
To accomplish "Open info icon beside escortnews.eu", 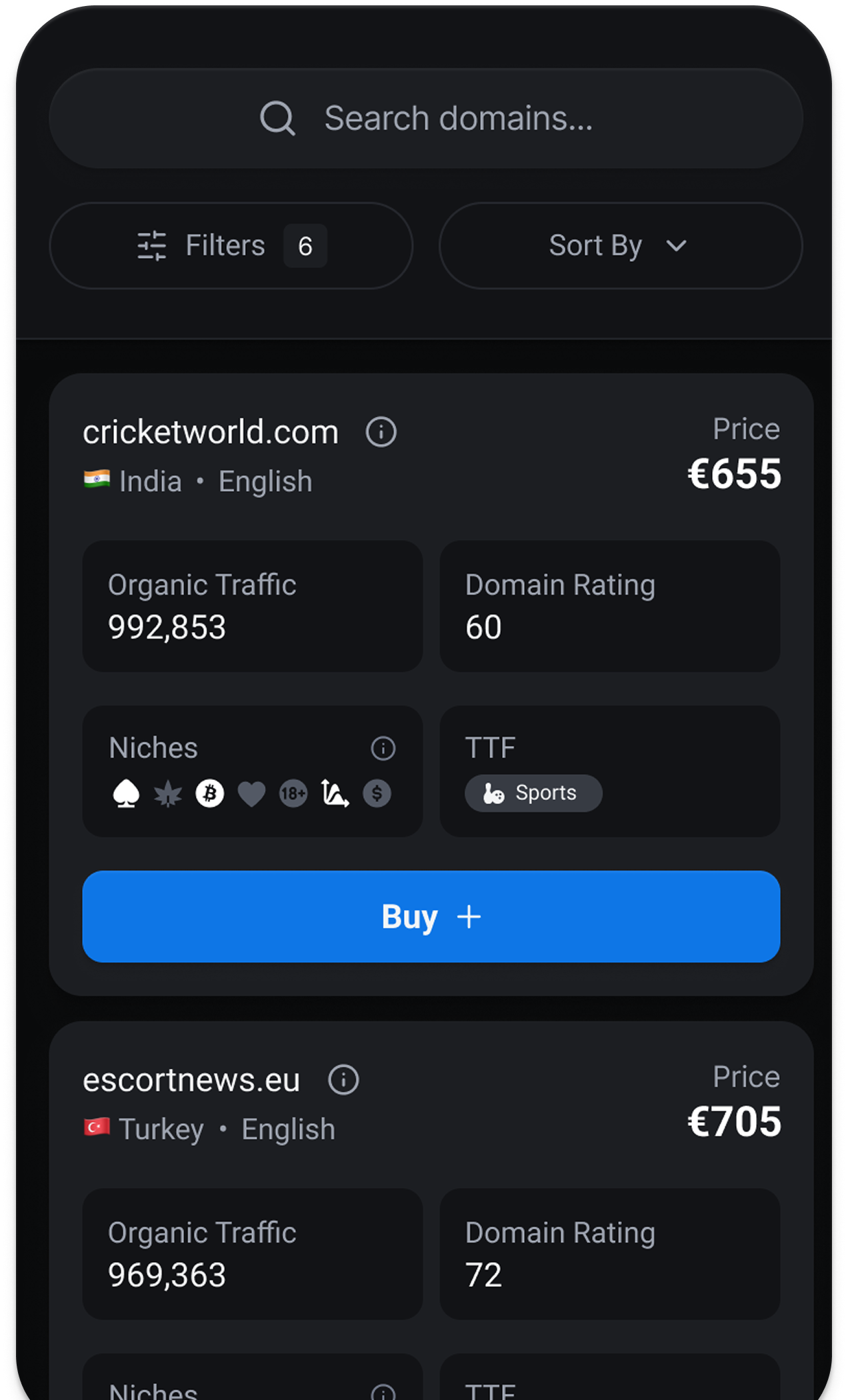I will 344,1080.
